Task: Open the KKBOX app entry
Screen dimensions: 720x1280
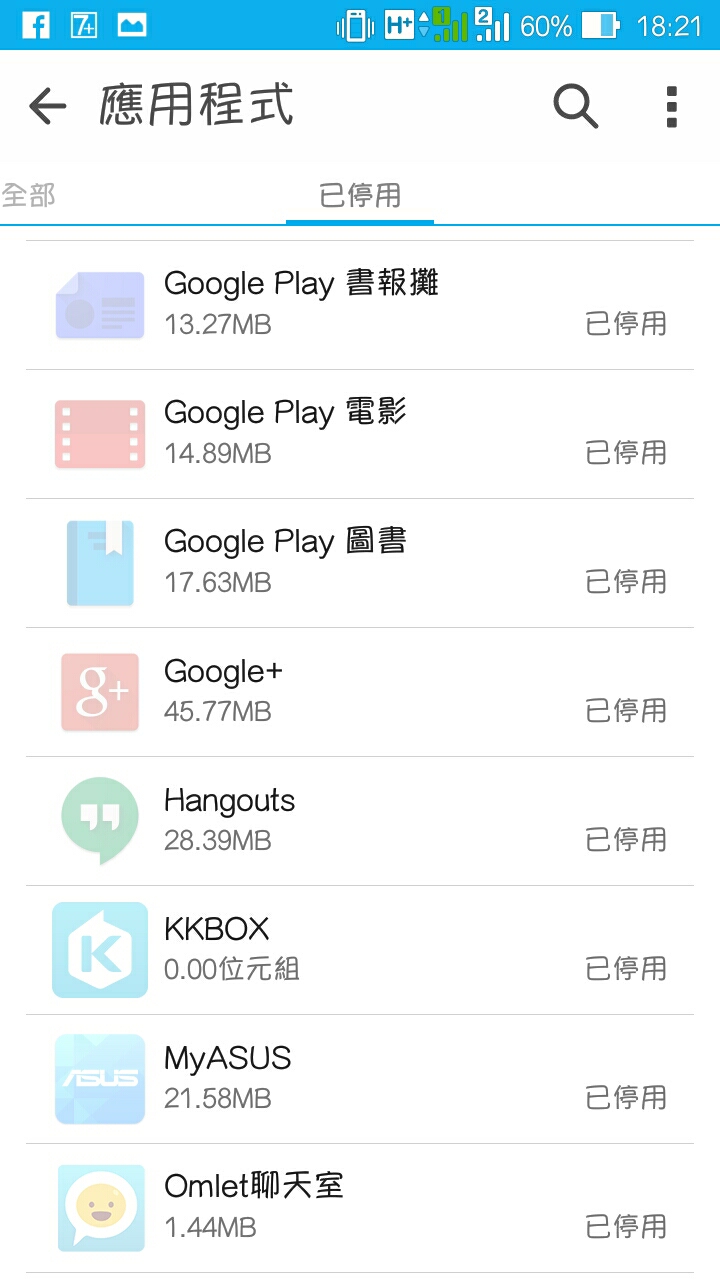Action: pyautogui.click(x=360, y=950)
